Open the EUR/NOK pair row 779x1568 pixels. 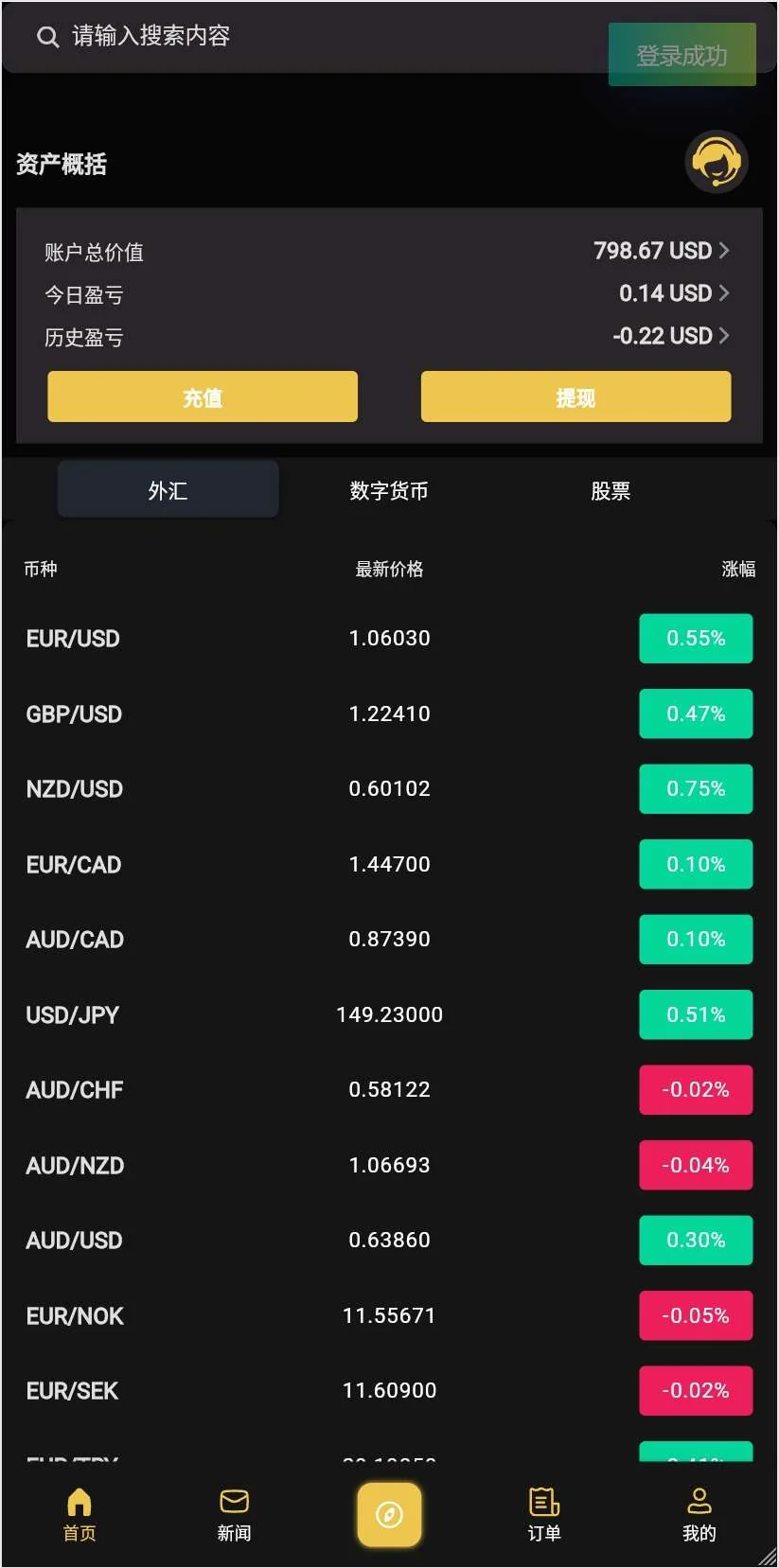(x=388, y=1315)
